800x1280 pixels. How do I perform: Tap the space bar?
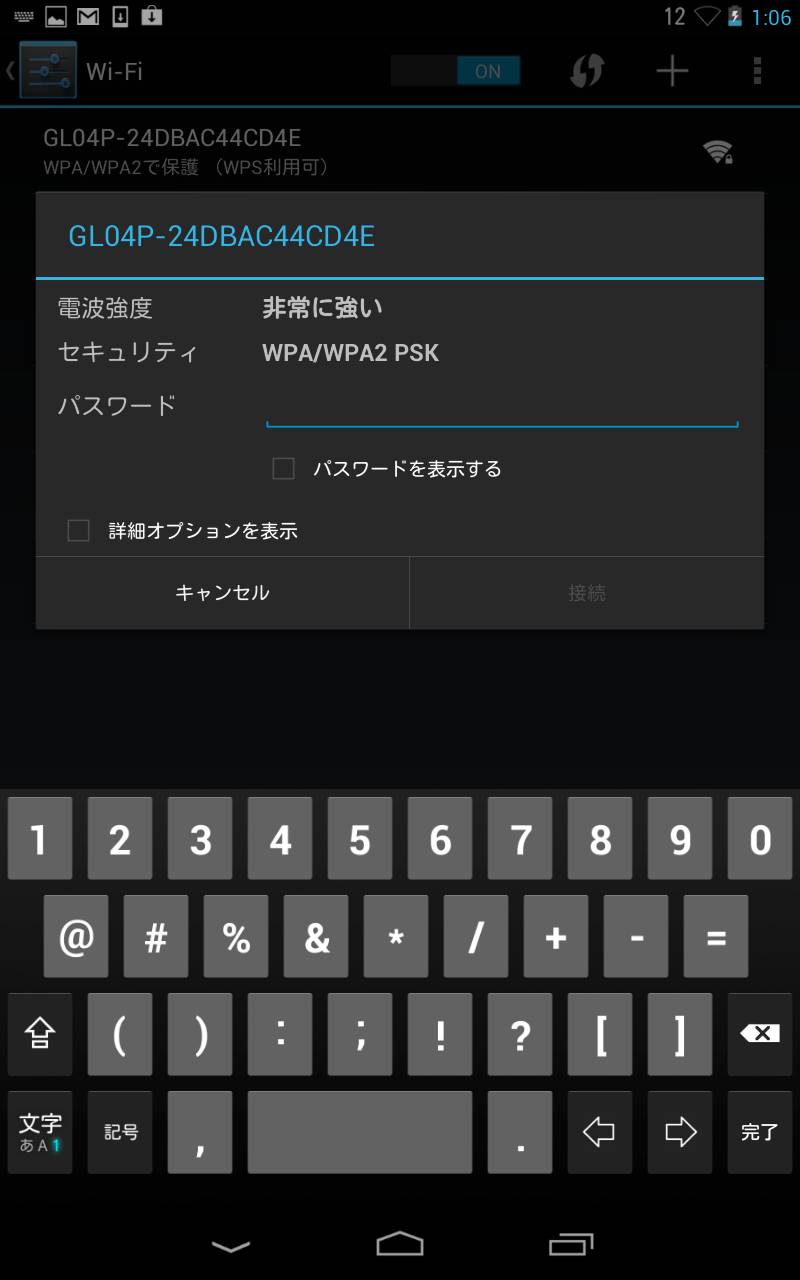[x=360, y=1132]
